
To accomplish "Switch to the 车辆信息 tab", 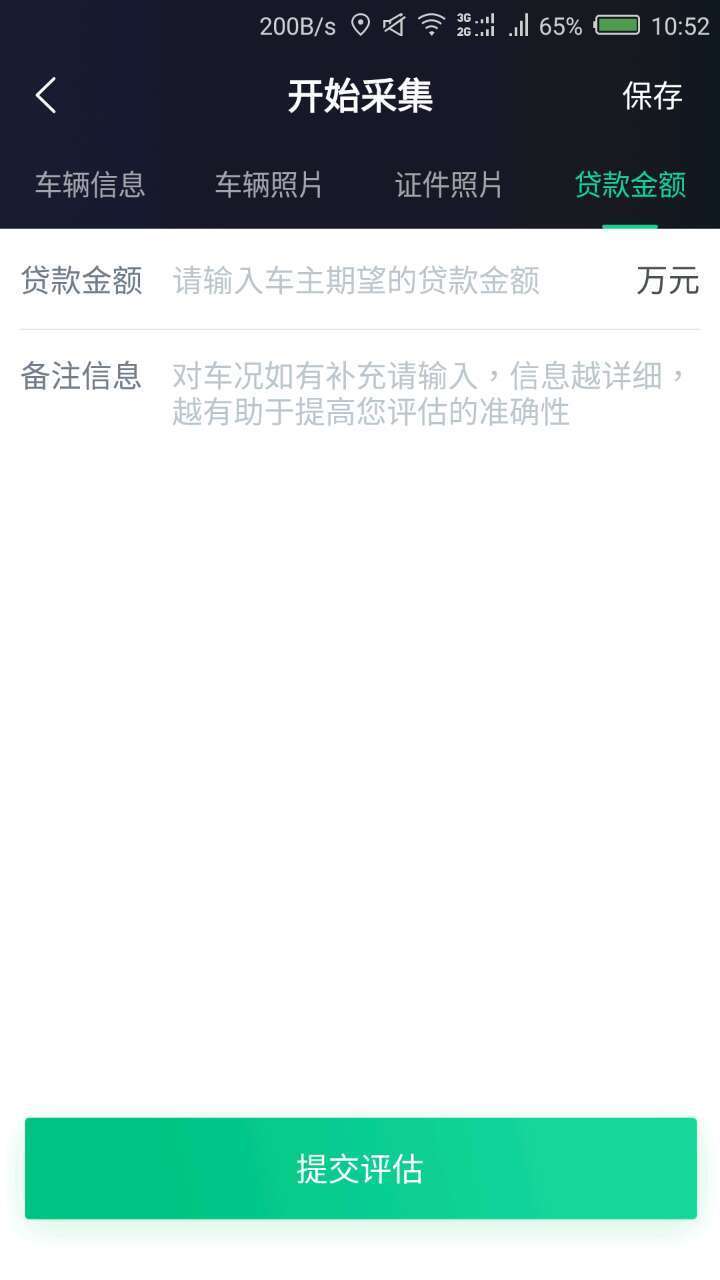I will coord(90,185).
